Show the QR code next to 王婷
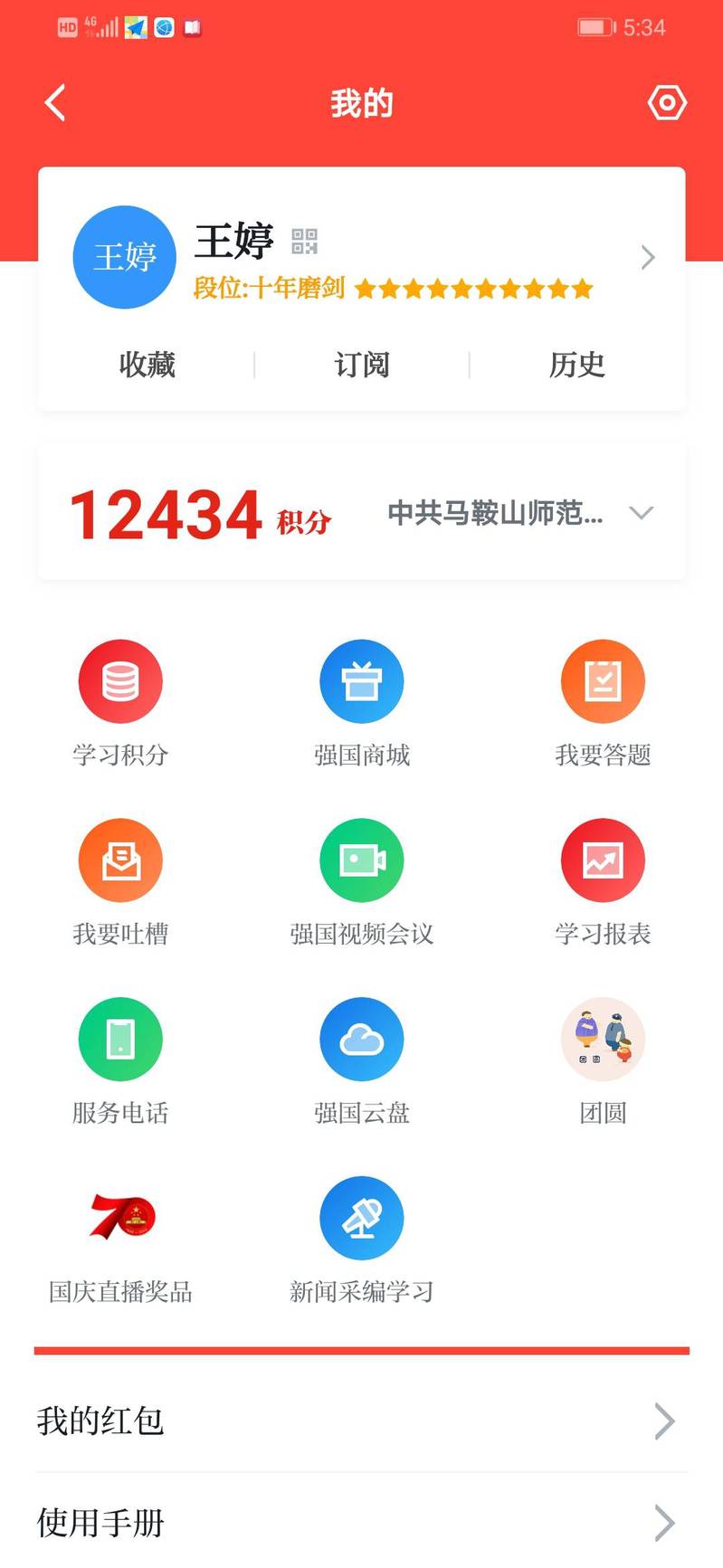Image resolution: width=723 pixels, height=1568 pixels. click(305, 242)
